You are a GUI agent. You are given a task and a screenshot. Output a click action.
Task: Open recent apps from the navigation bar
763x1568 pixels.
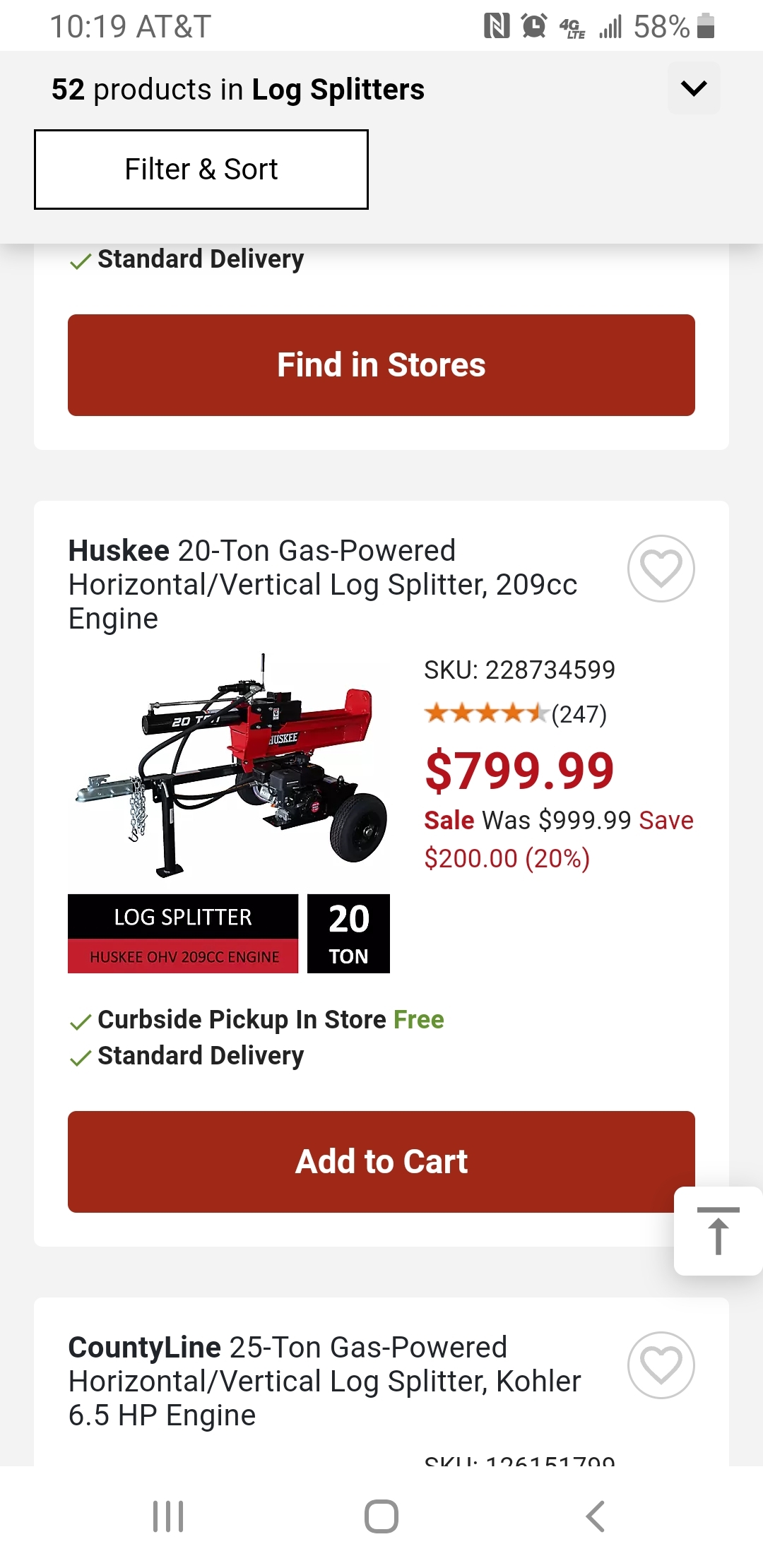[168, 1516]
